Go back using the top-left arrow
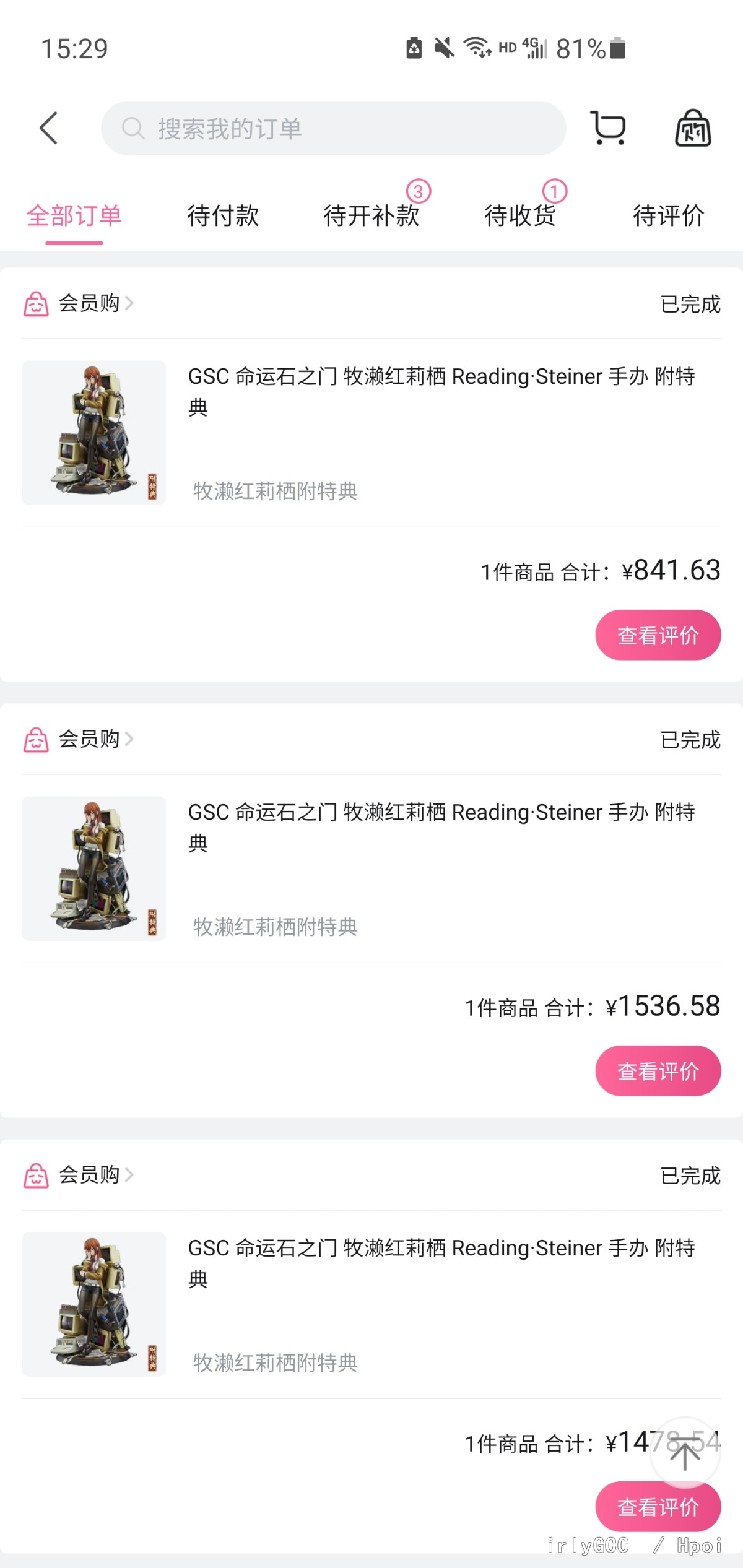Screen dimensions: 743x1568 [49, 128]
